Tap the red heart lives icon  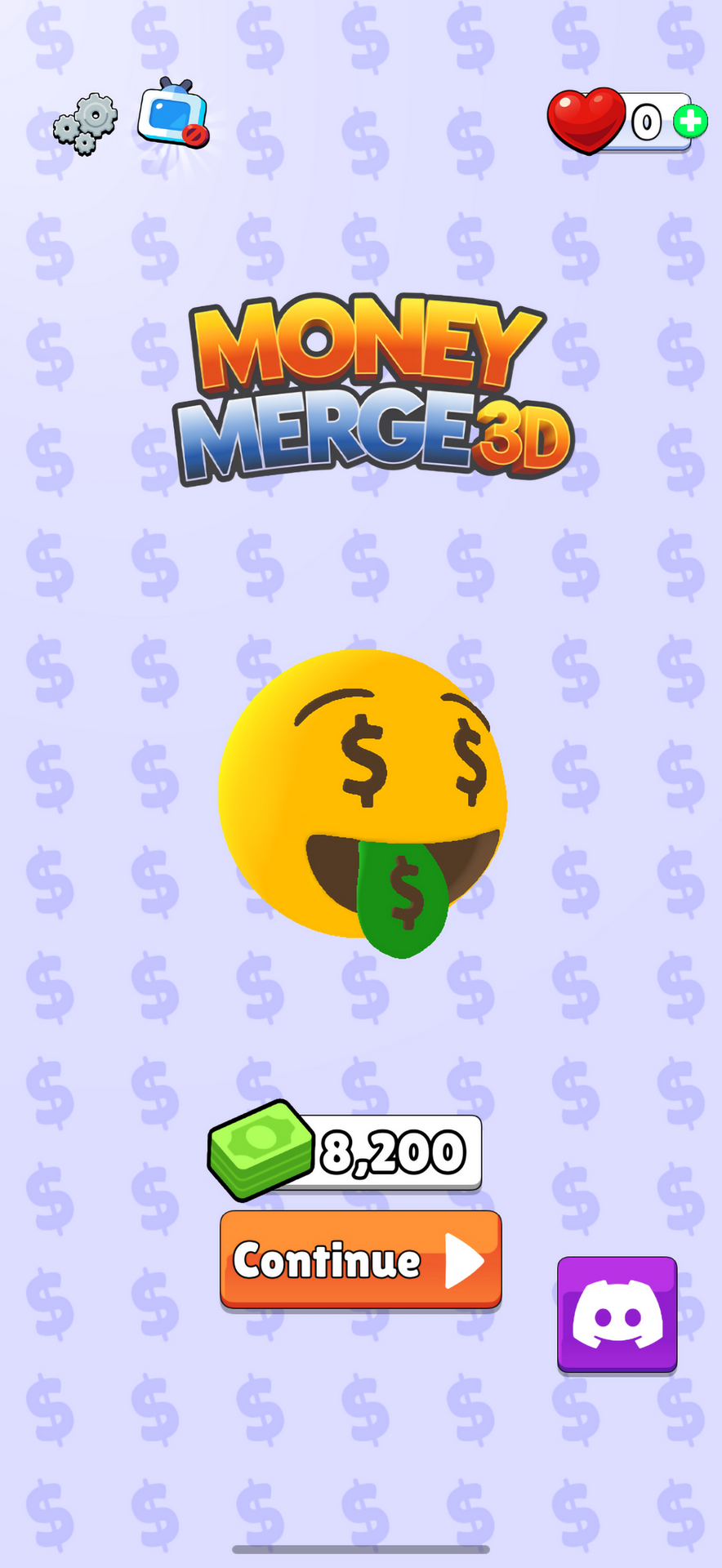coord(586,121)
